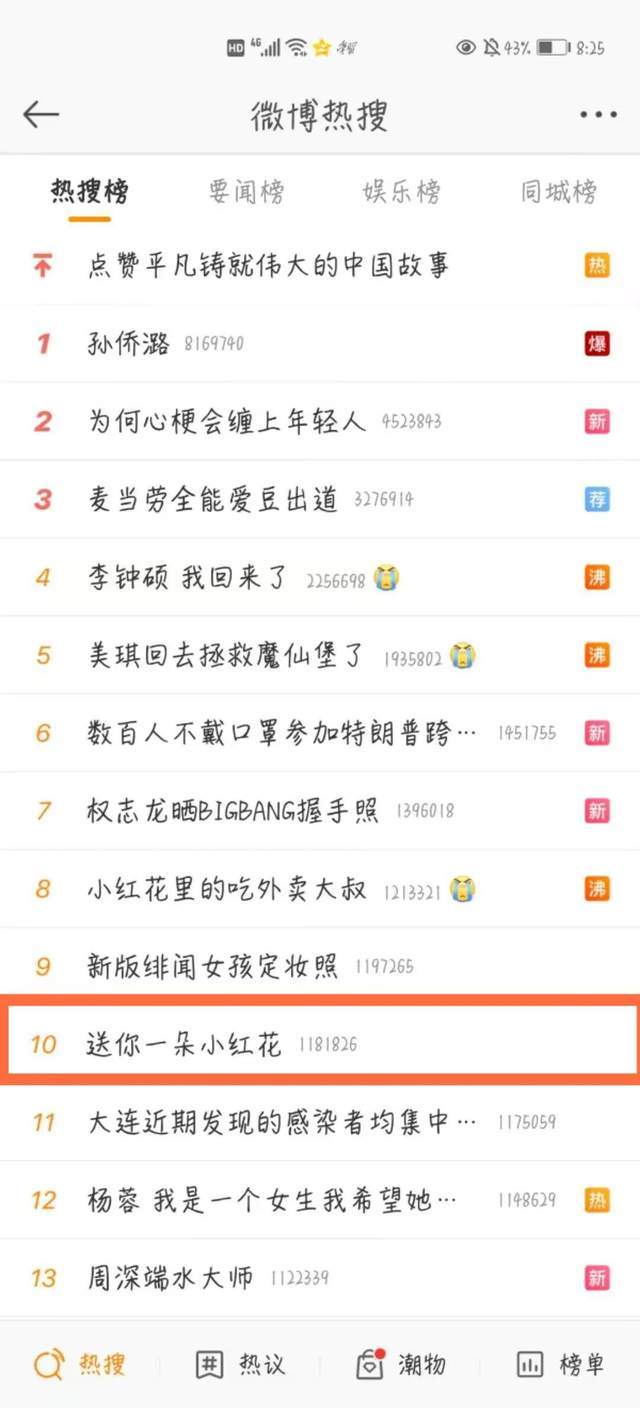
Task: Select 热议 in the bottom bar
Action: 240,1365
